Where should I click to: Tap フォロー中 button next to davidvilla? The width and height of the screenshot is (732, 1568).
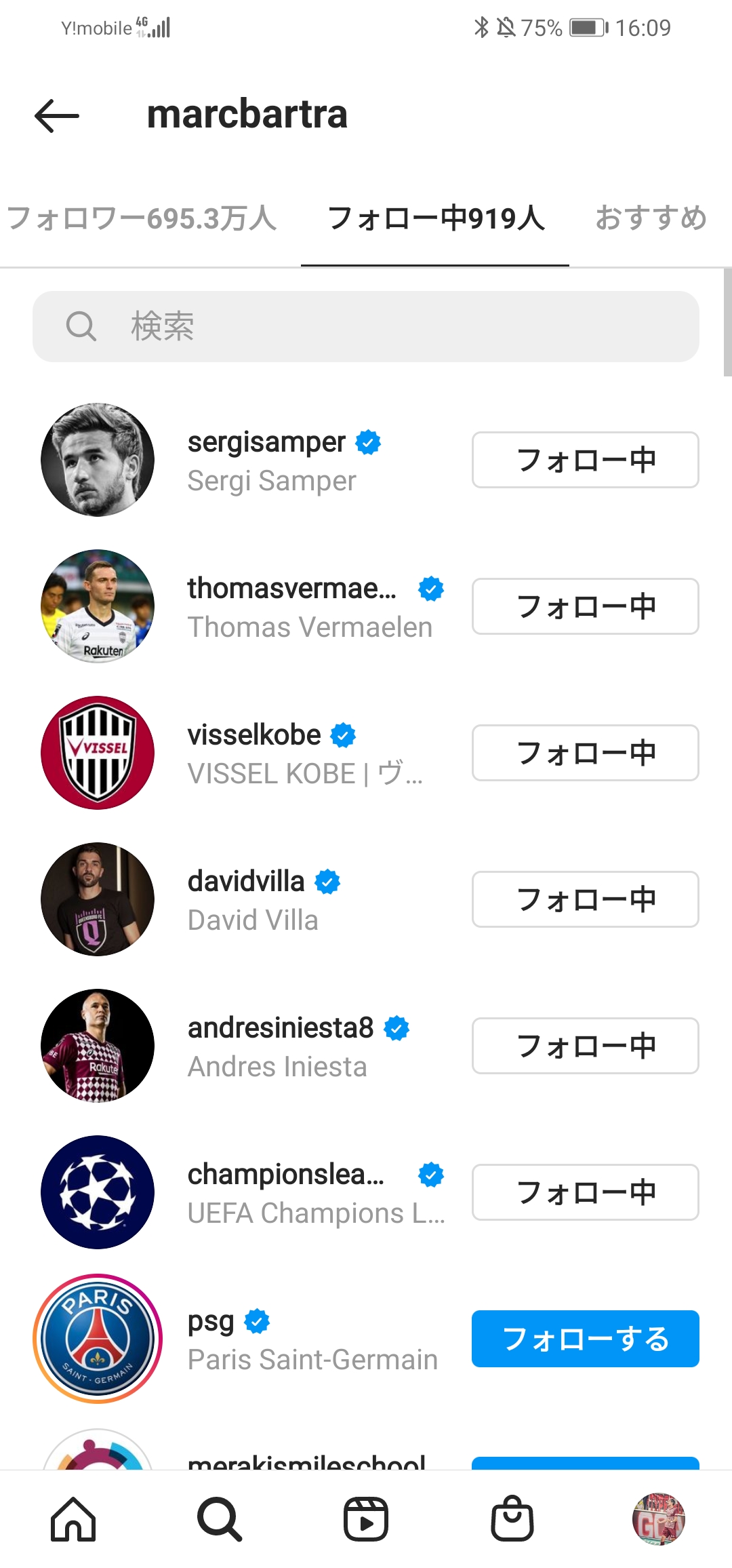(x=586, y=899)
